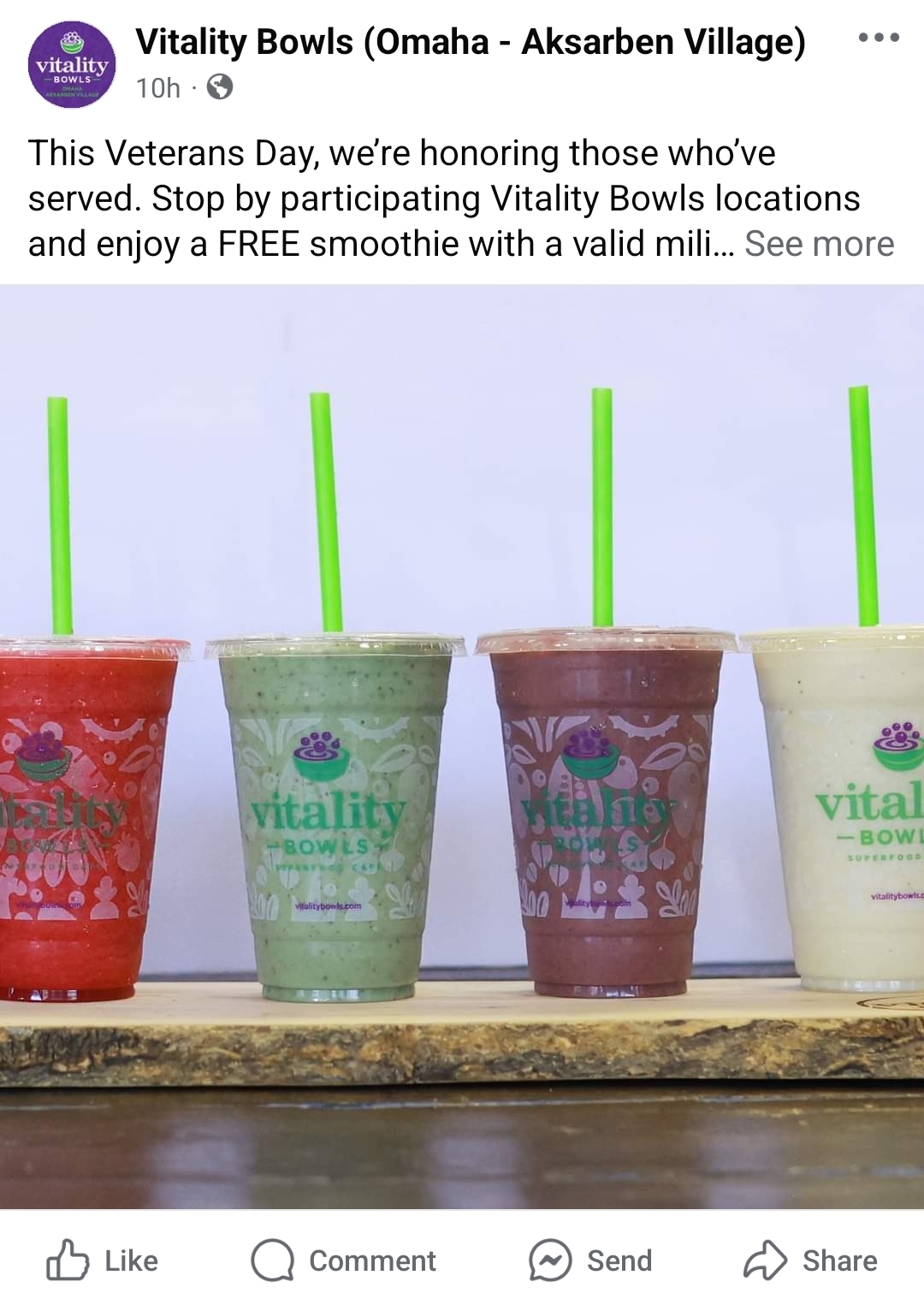
Task: Like the Veterans Day post
Action: pos(103,1260)
